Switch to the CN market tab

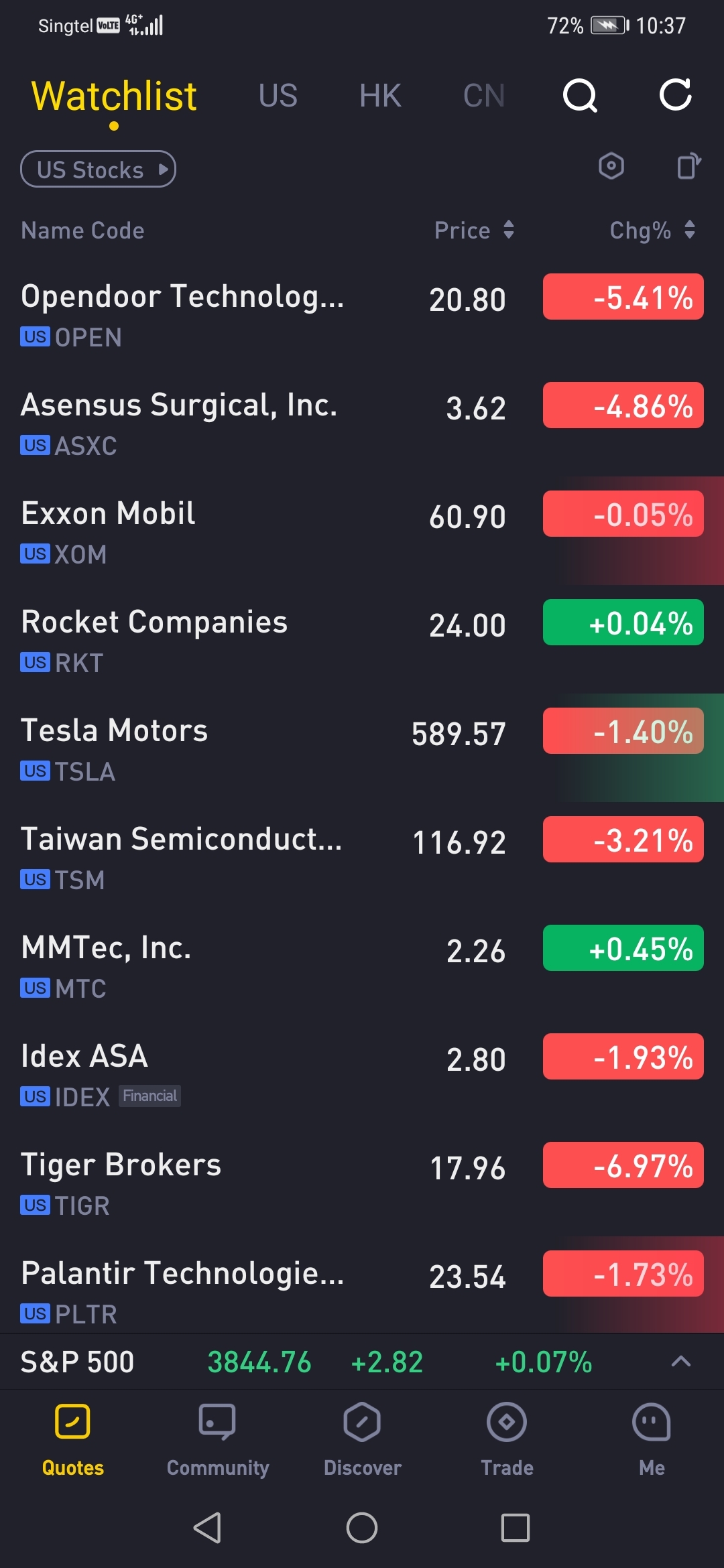coord(483,95)
